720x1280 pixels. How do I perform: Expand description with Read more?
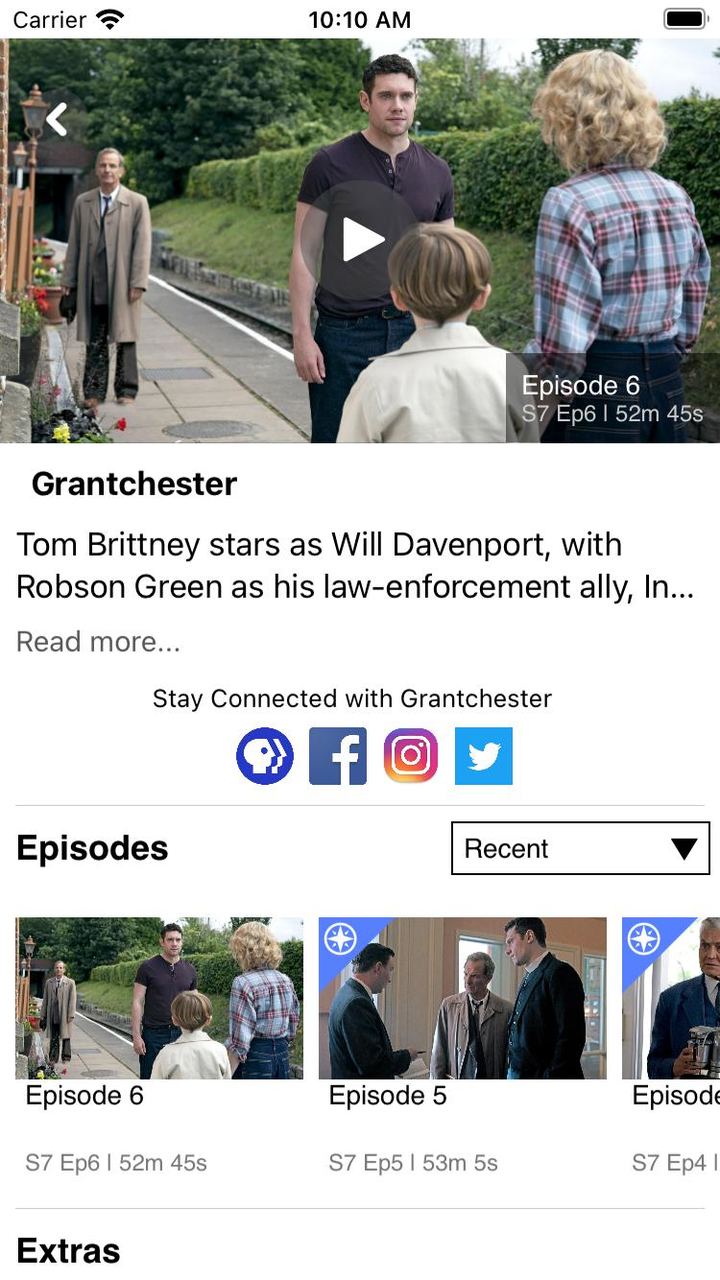point(98,641)
